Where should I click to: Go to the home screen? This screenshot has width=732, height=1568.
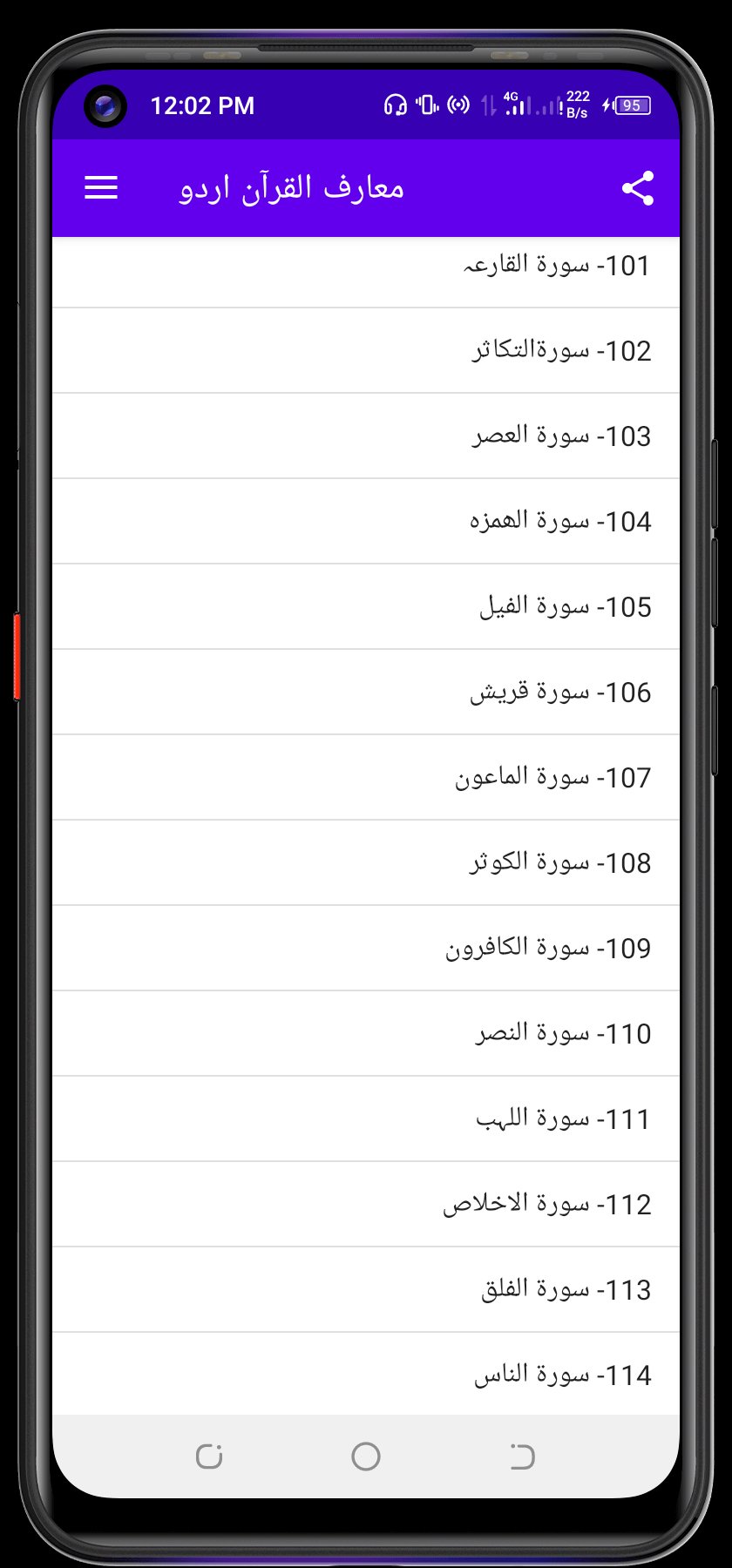[366, 1456]
